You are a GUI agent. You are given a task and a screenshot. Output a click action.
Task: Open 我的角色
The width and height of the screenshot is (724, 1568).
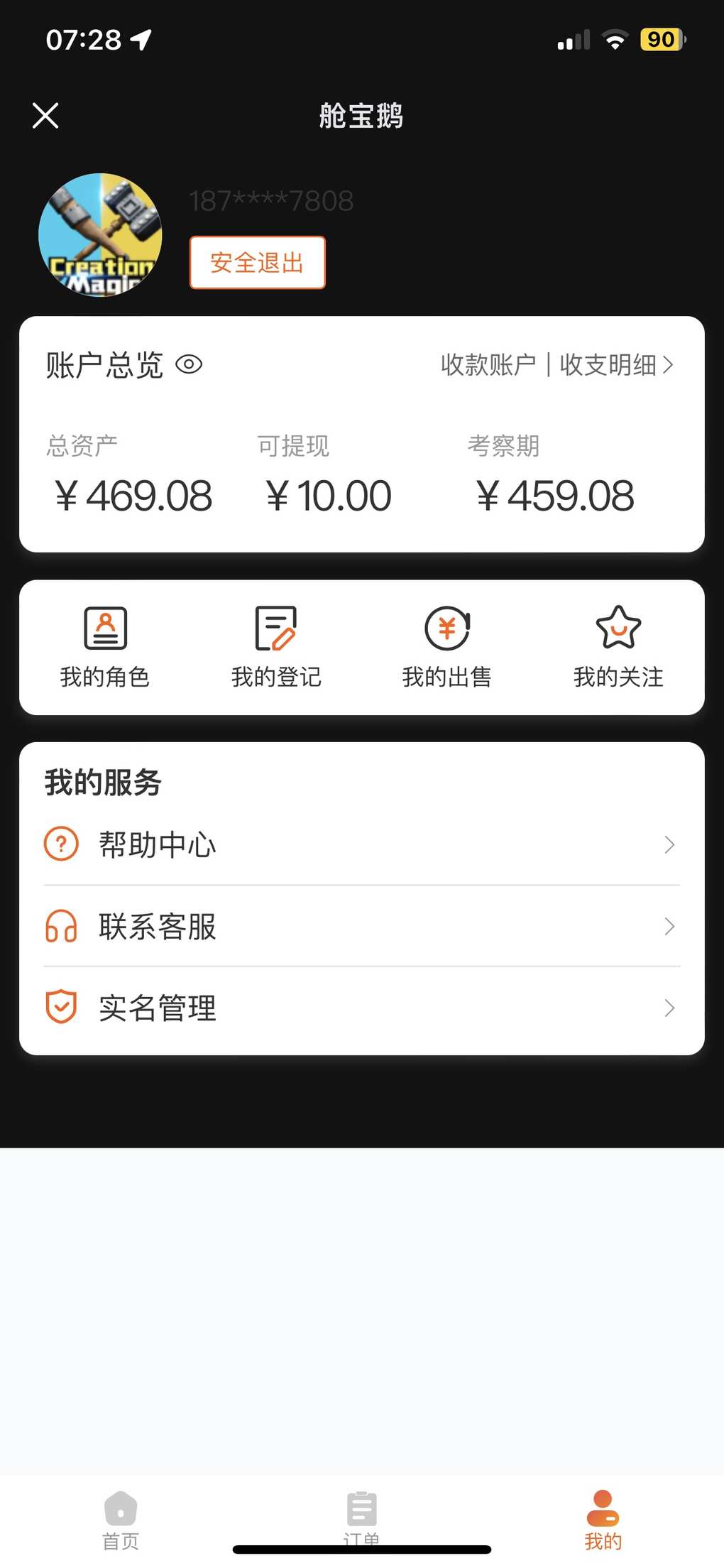click(105, 647)
